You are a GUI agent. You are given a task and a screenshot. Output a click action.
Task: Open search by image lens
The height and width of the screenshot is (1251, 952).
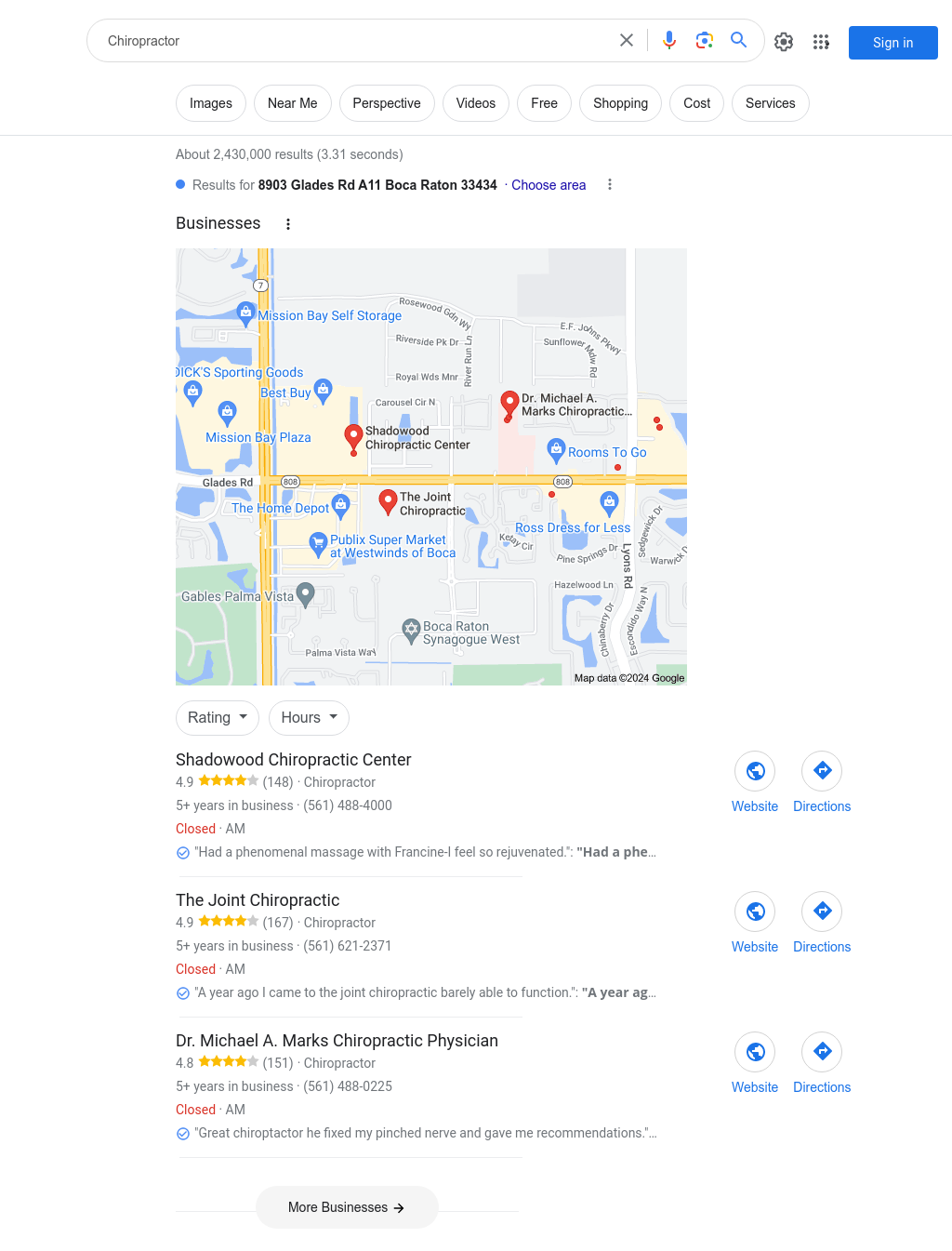coord(705,41)
